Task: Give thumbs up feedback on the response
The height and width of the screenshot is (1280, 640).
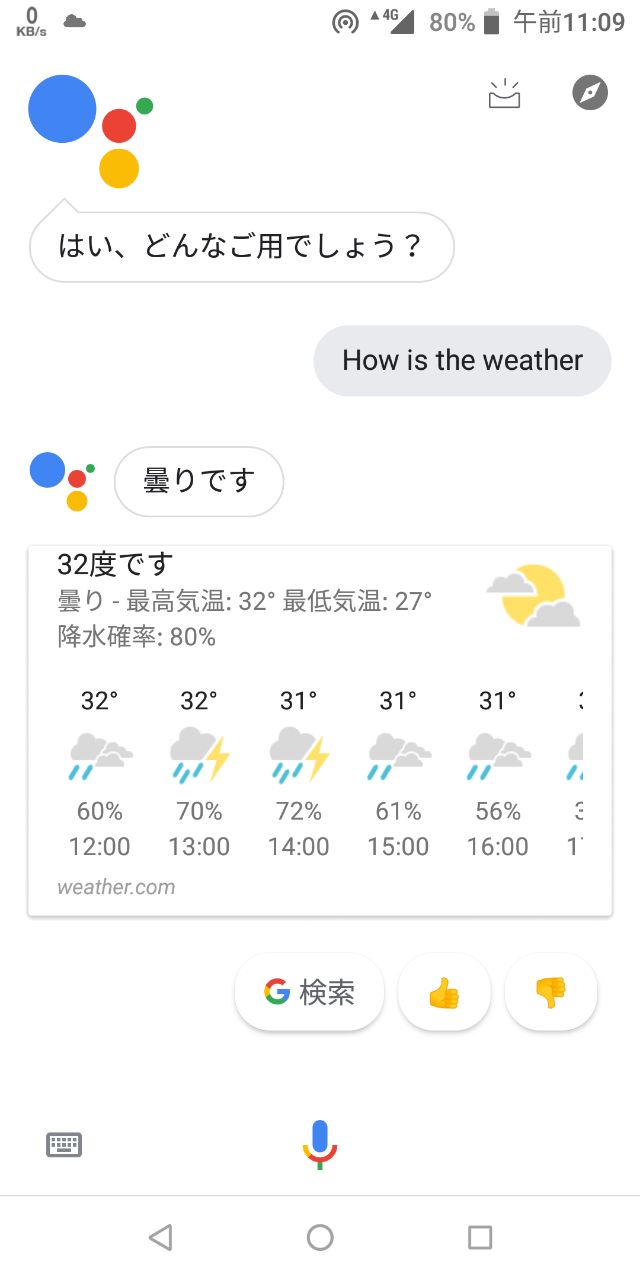Action: click(444, 992)
